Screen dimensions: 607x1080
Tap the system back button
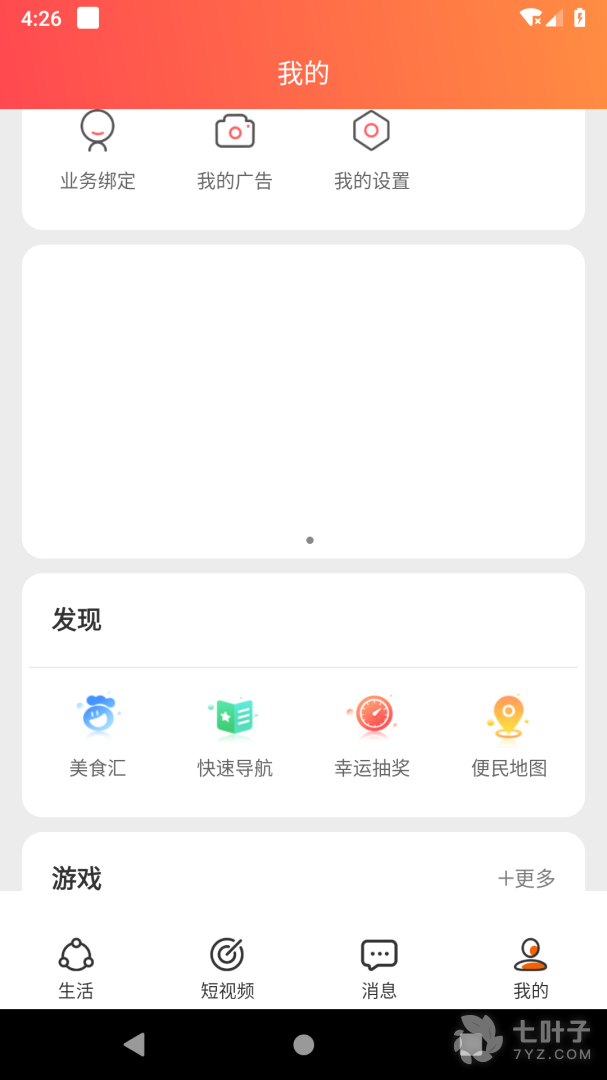[134, 1045]
